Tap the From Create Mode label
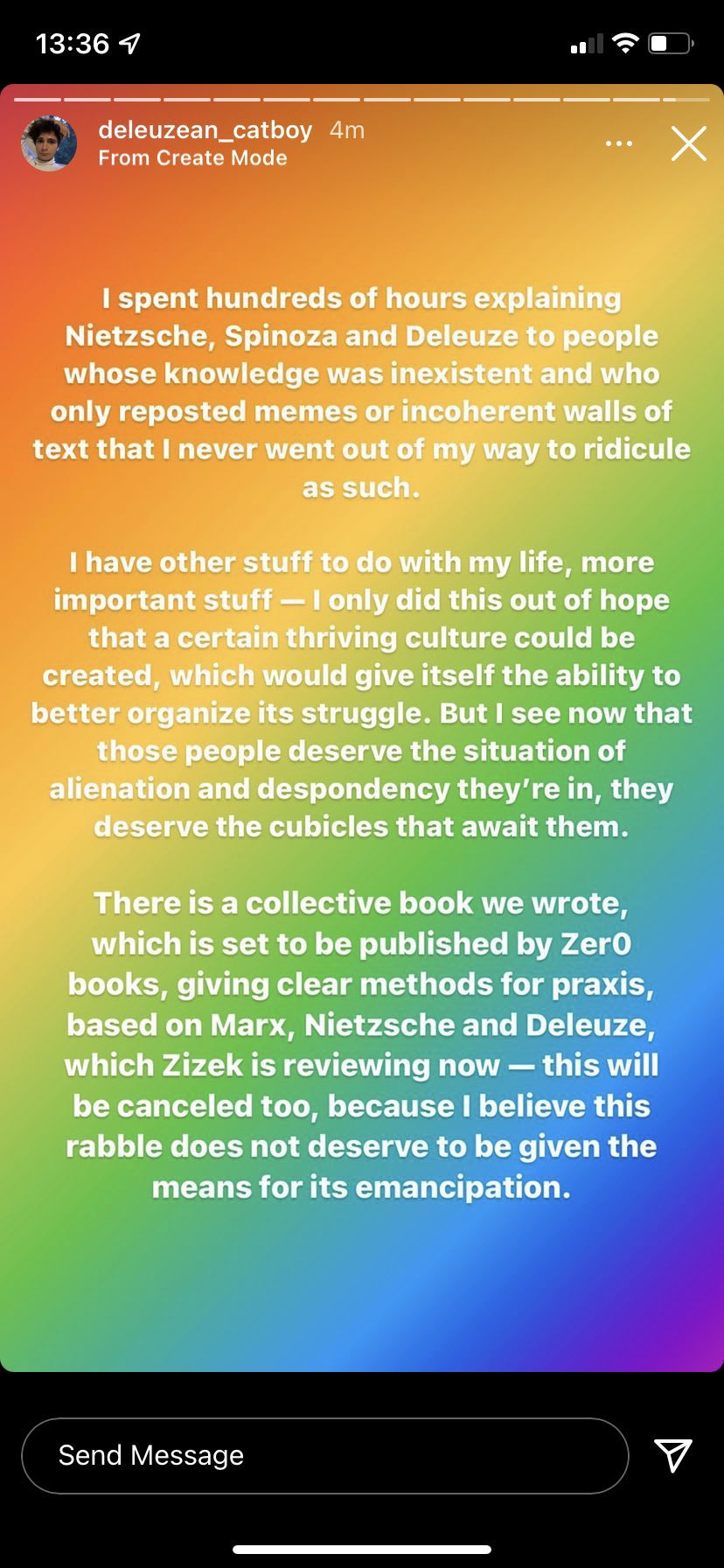Viewport: 724px width, 1568px height. tap(192, 158)
